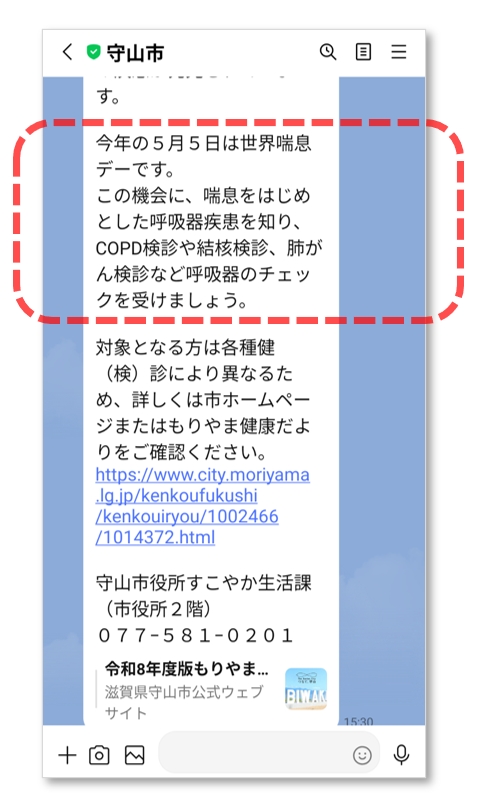Open the city.moriyama.lg.jp link
This screenshot has width=478, height=809.
(x=202, y=506)
